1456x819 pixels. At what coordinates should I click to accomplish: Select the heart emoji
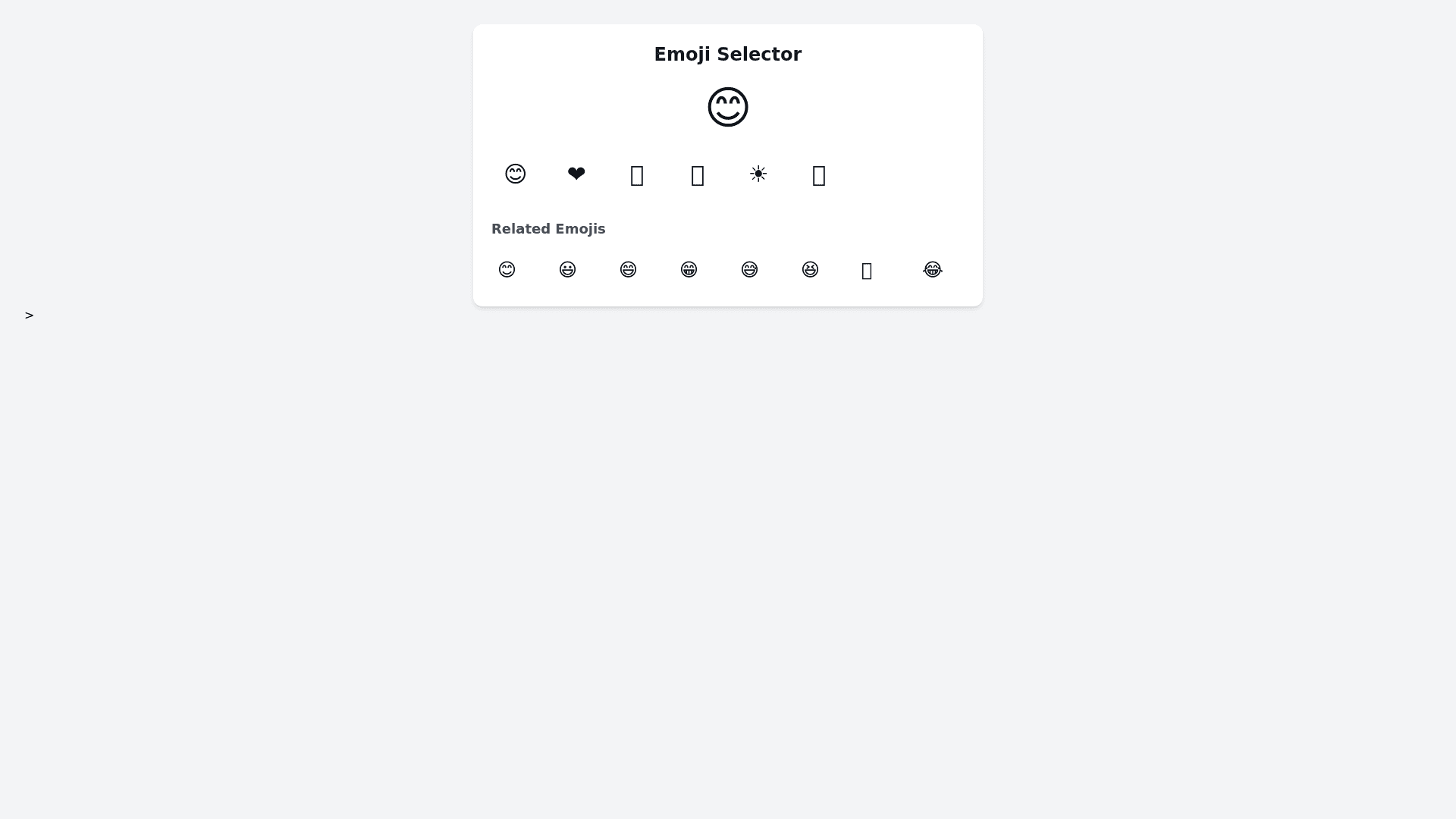pyautogui.click(x=576, y=174)
